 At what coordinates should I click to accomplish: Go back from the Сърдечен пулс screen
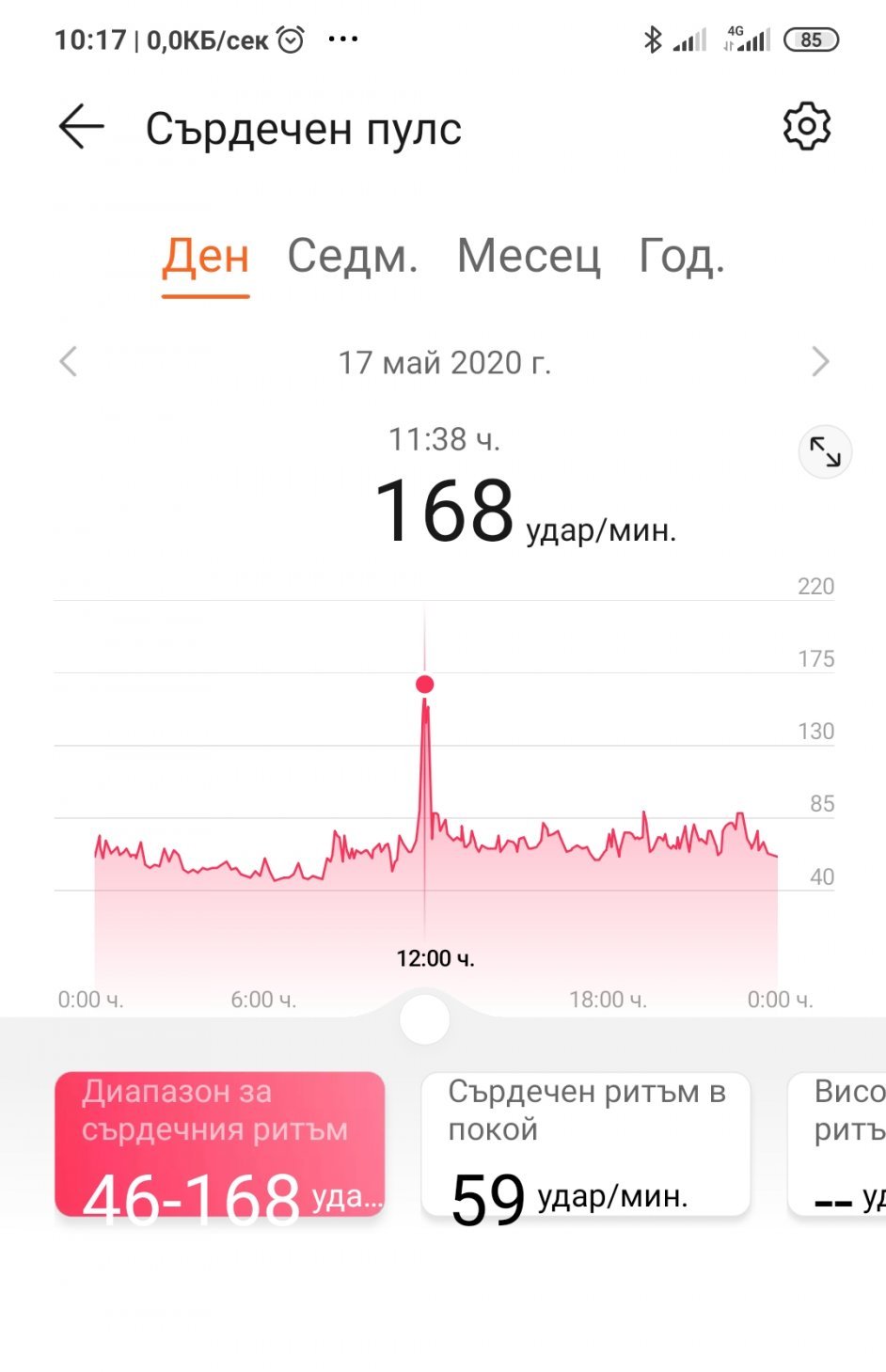point(81,128)
